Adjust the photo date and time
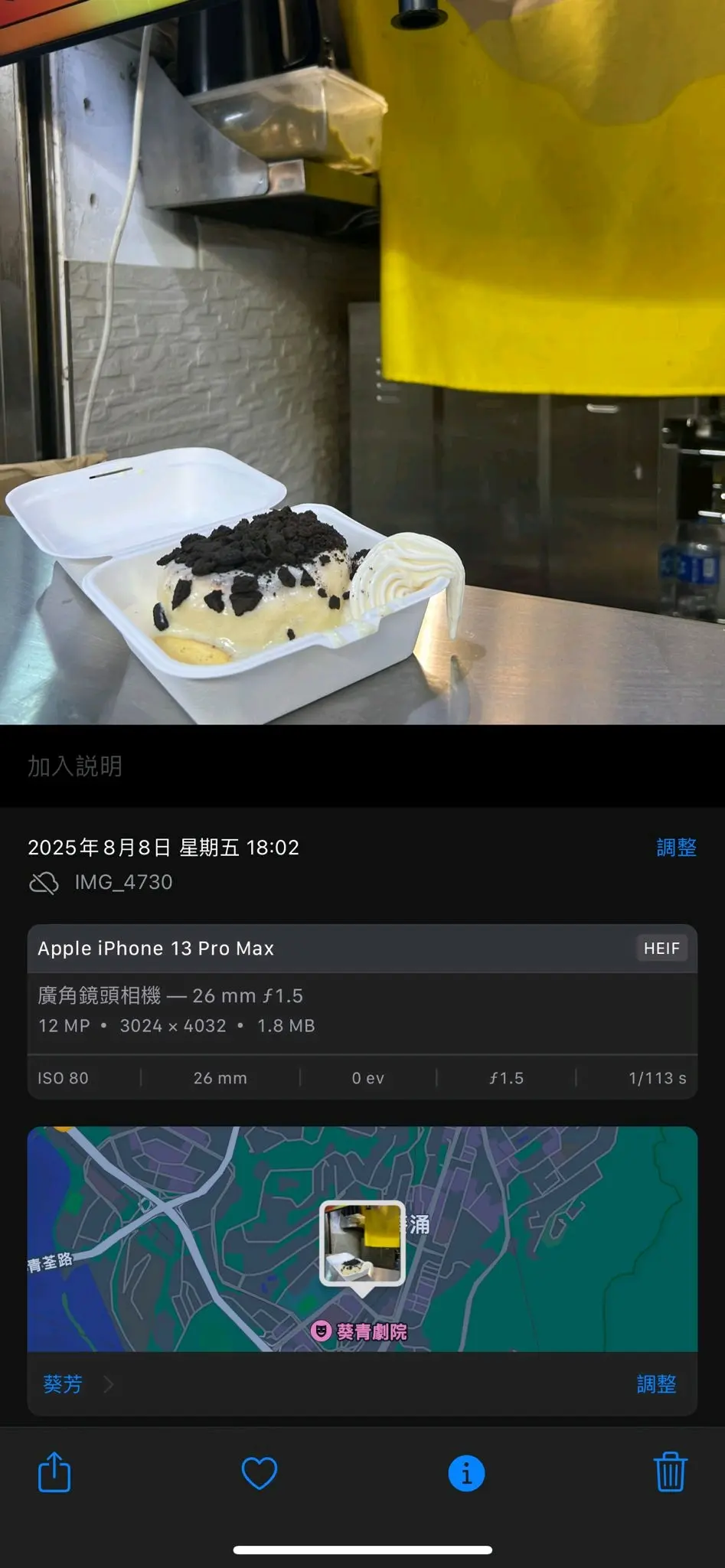Image resolution: width=725 pixels, height=1568 pixels. 676,848
